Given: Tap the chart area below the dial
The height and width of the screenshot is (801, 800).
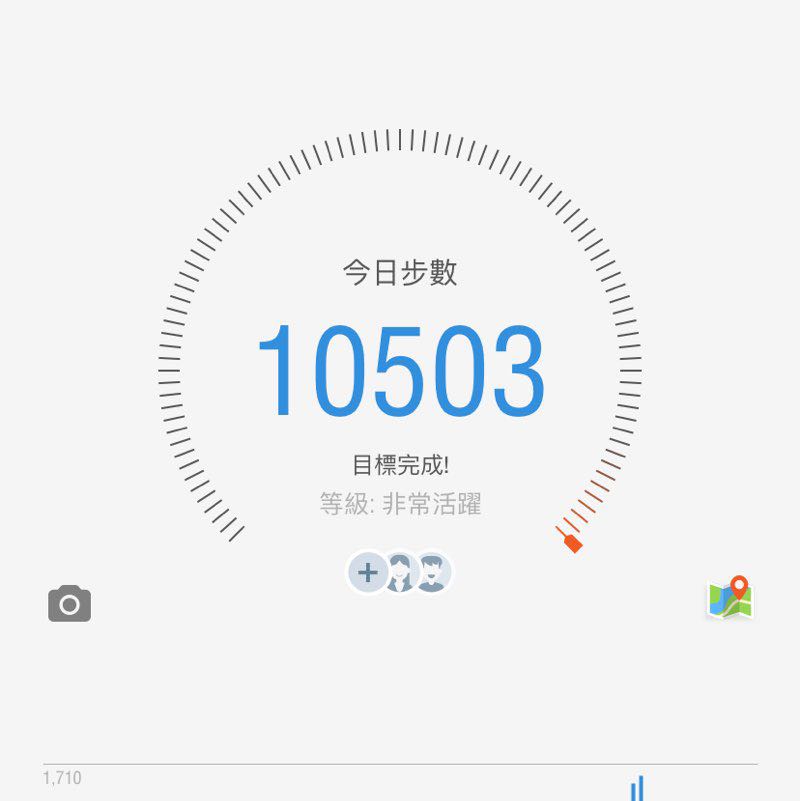Looking at the screenshot, I should coord(400,780).
